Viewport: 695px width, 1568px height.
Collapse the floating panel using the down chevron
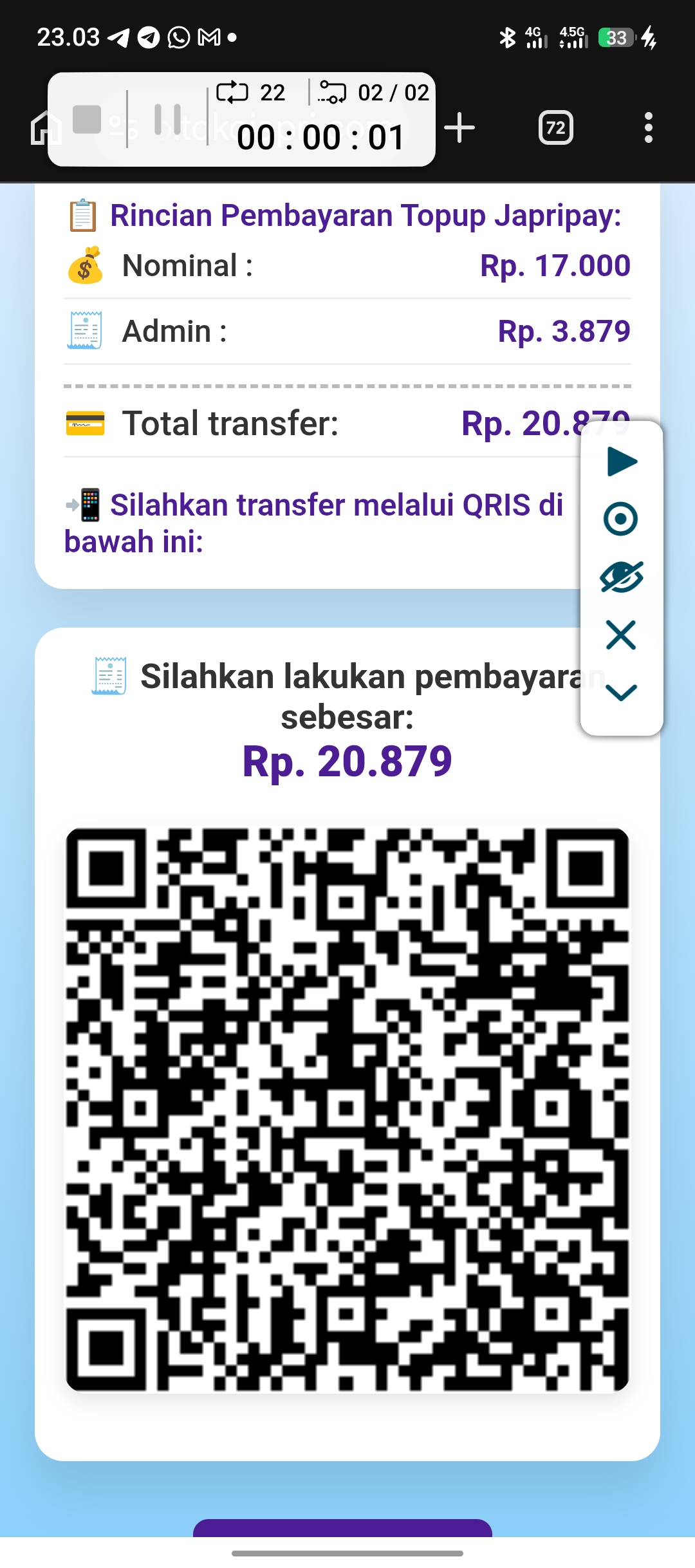pos(621,693)
